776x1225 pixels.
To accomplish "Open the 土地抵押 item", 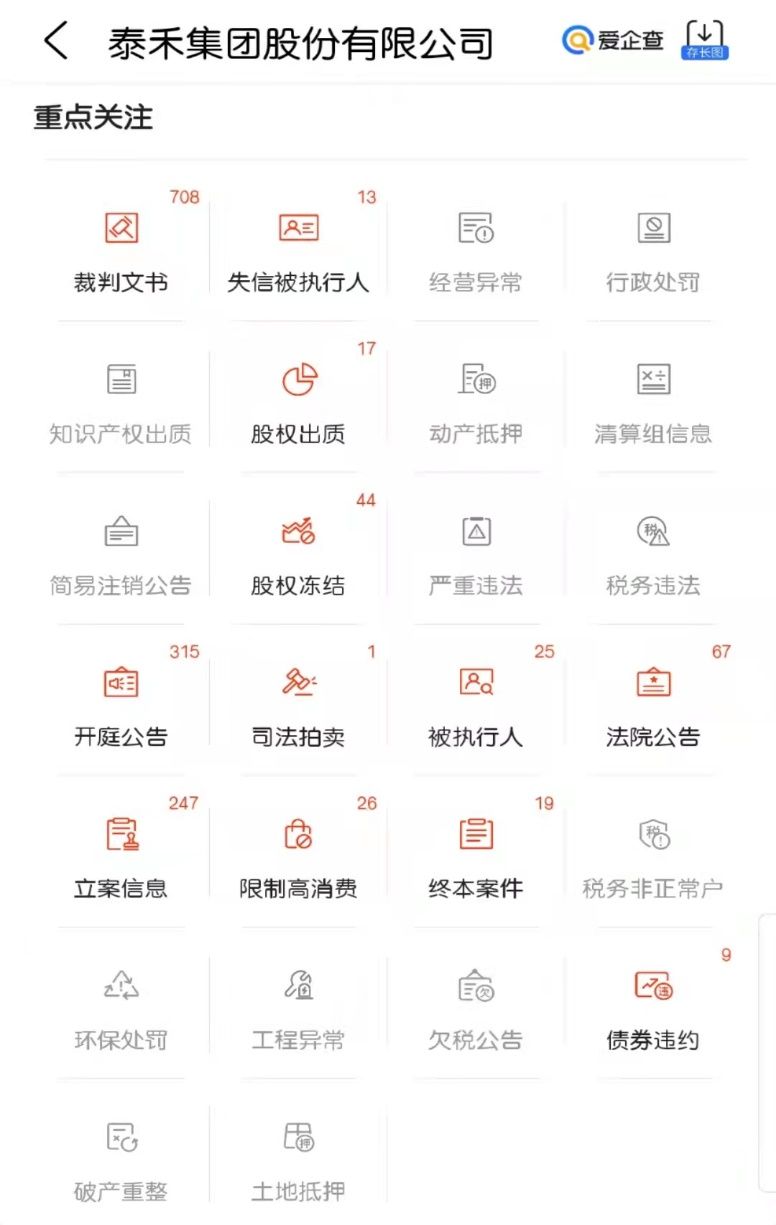I will [x=298, y=1161].
